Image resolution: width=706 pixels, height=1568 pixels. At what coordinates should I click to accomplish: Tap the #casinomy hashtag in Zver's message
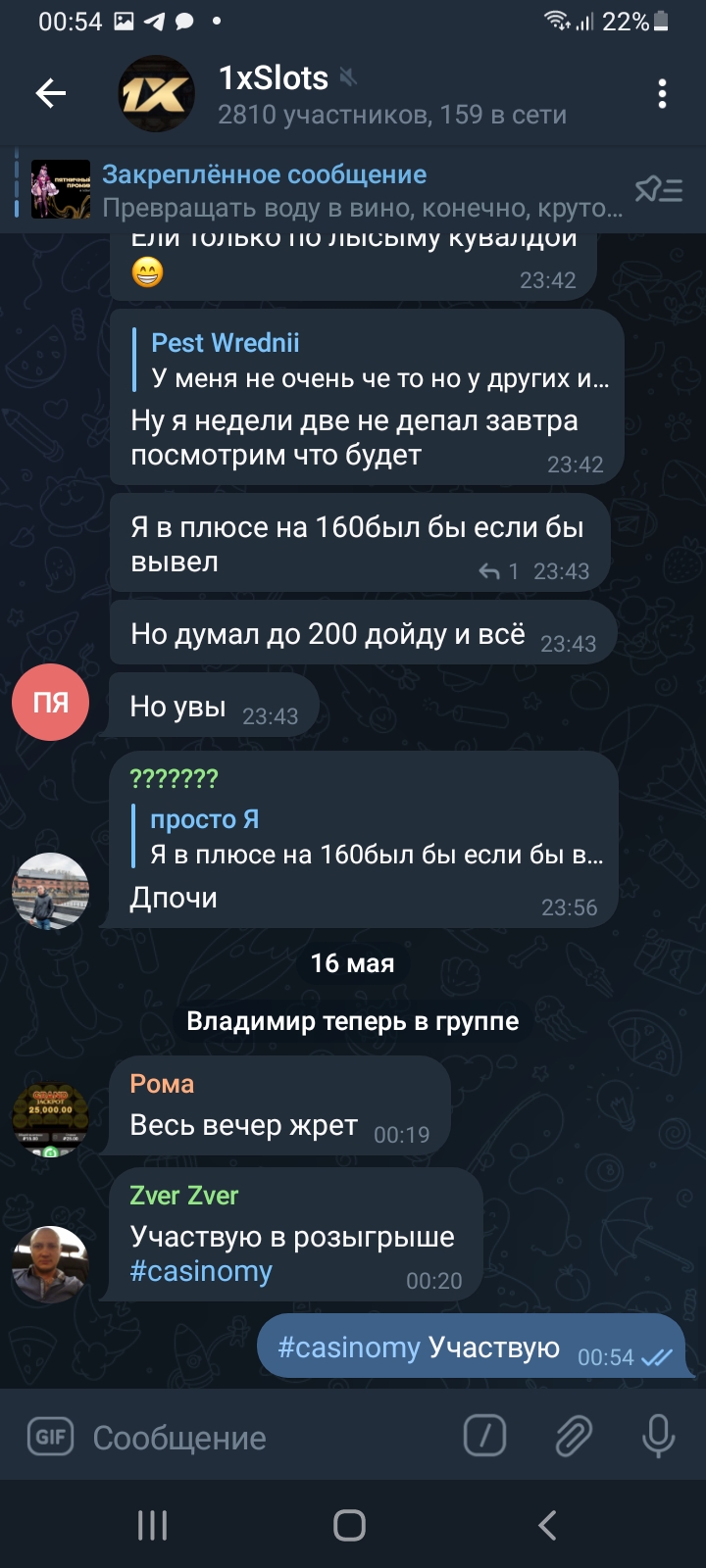201,1271
